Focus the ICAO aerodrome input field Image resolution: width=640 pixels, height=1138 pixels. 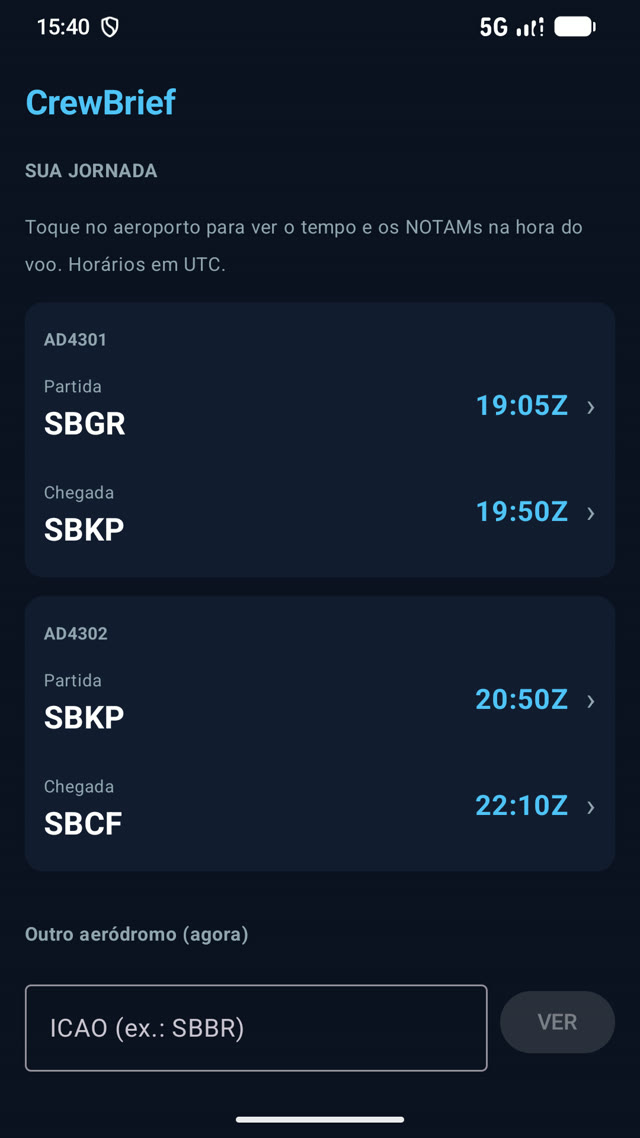pyautogui.click(x=256, y=1028)
